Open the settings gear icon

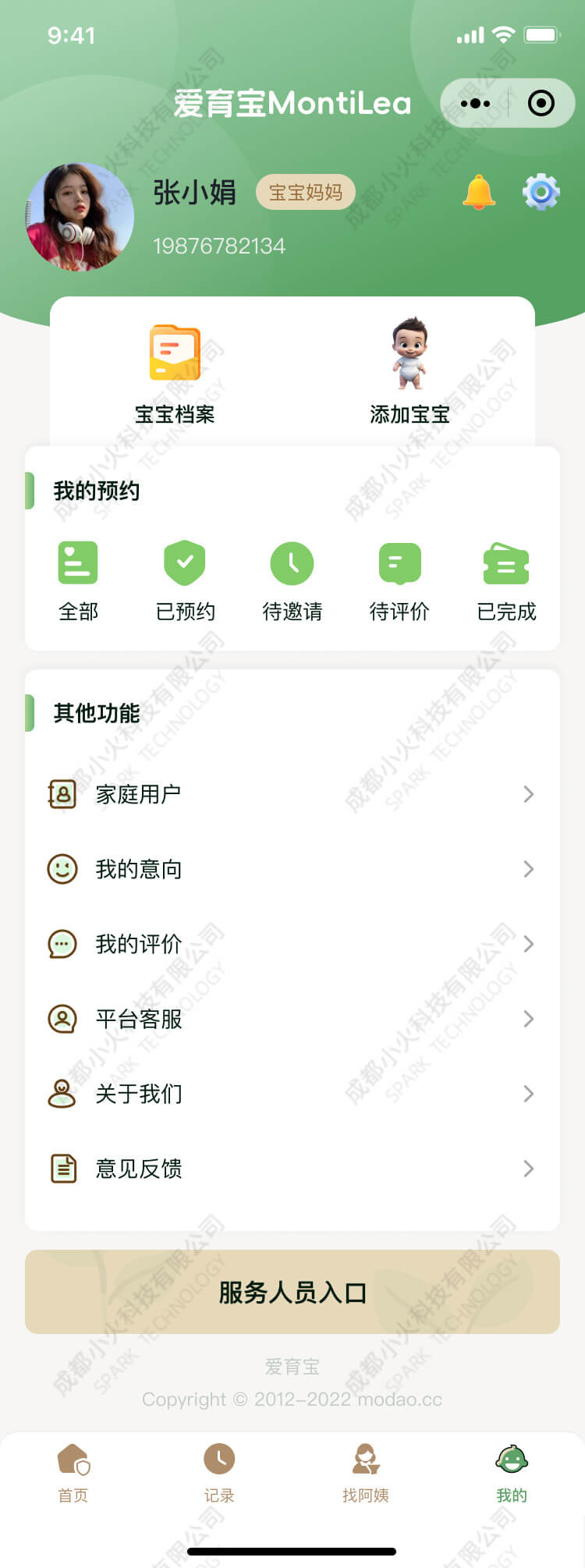coord(541,192)
